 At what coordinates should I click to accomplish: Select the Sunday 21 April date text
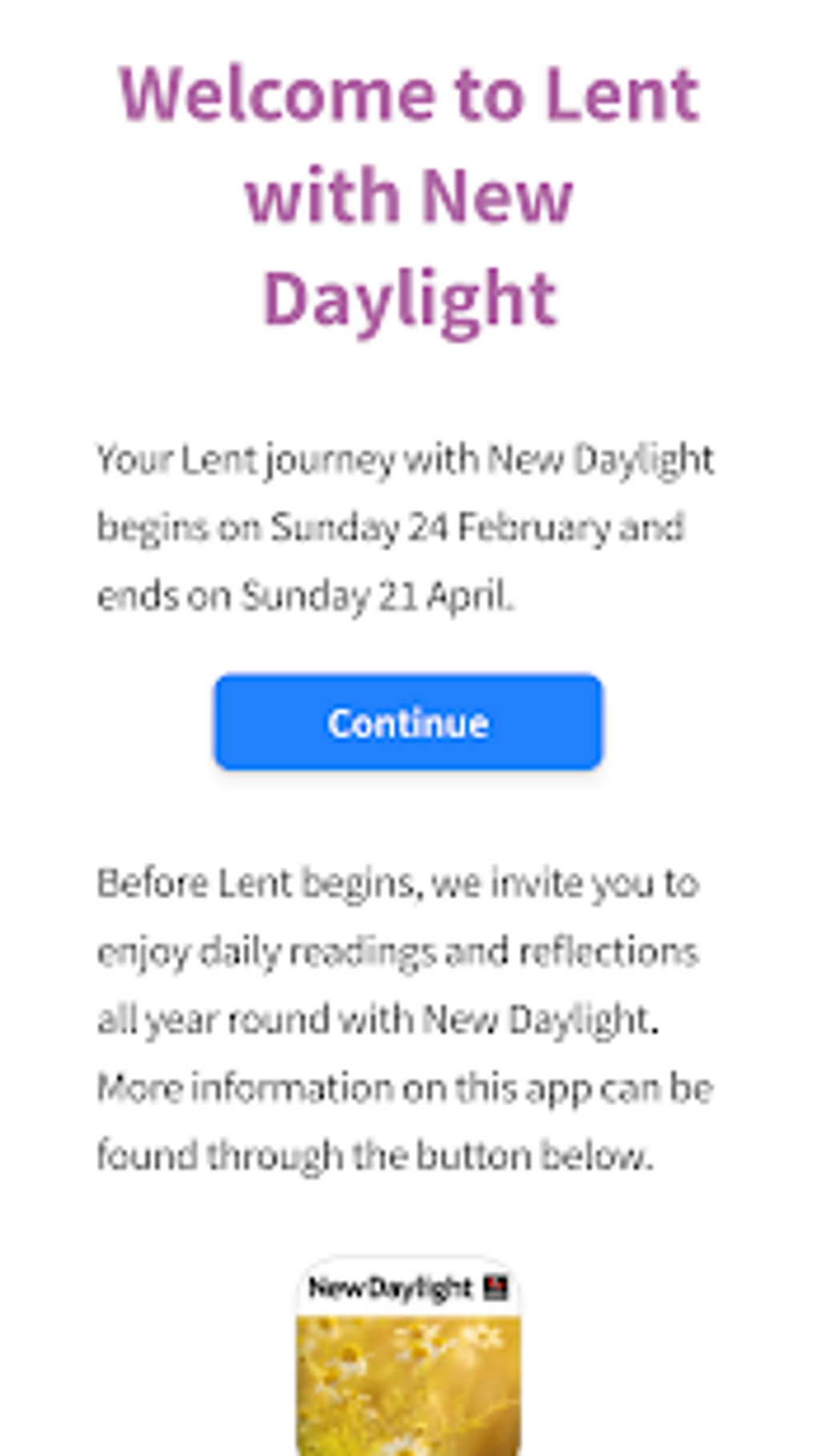(x=376, y=595)
